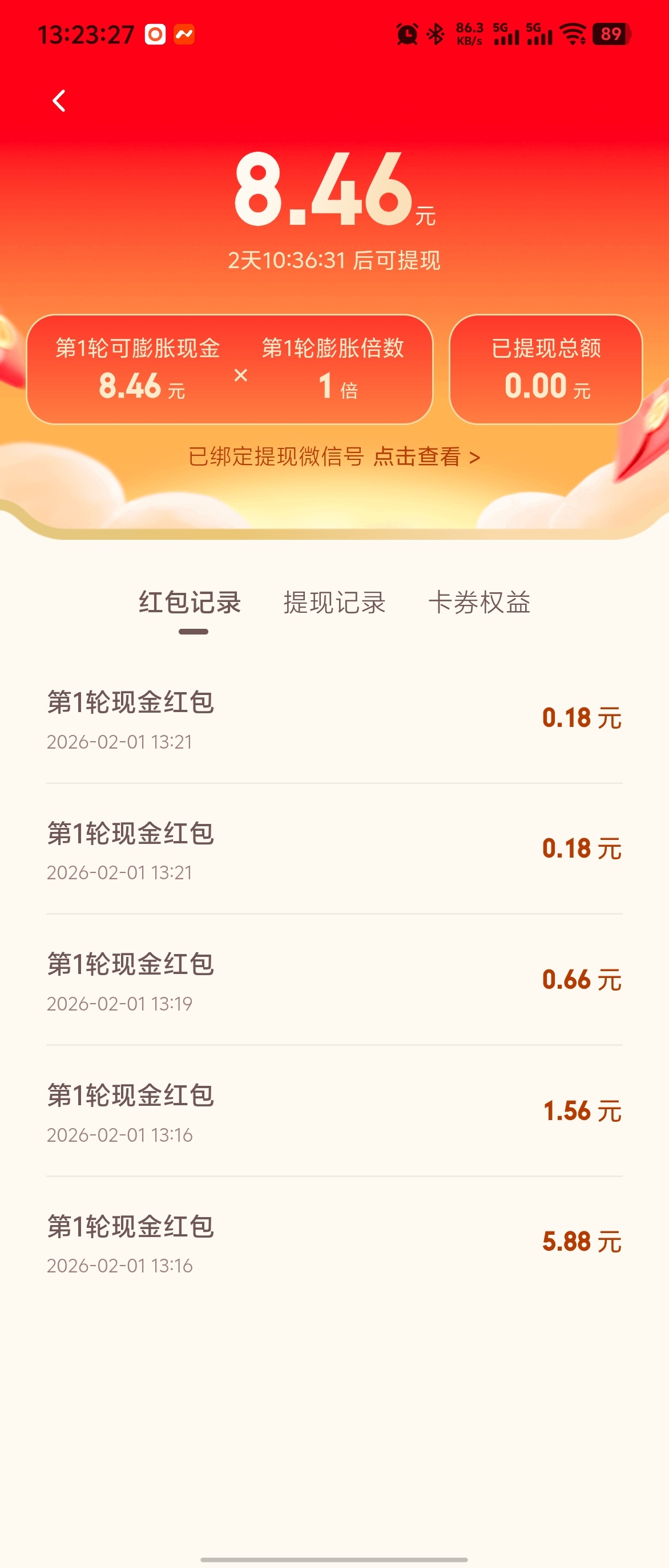Tap the 89% battery indicator

(611, 35)
